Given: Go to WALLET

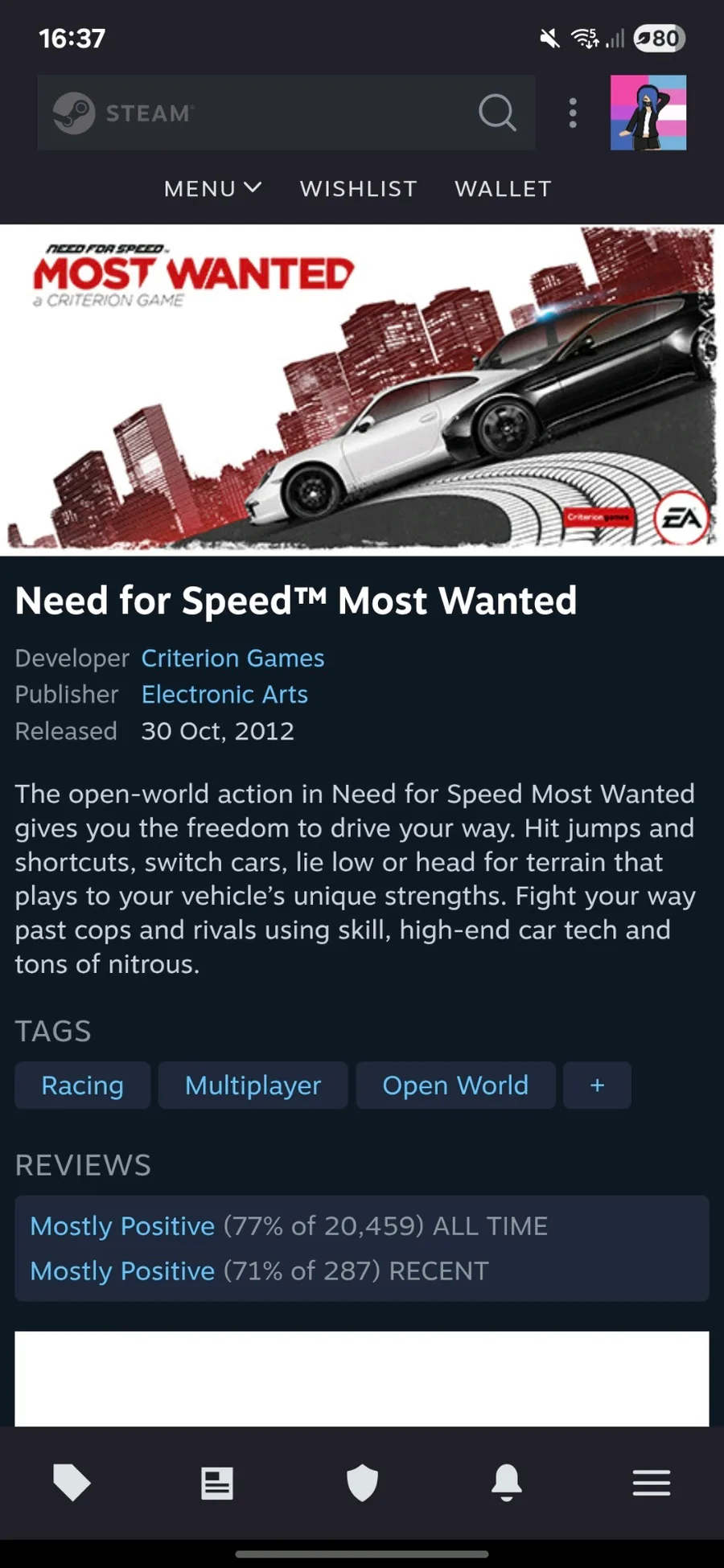Looking at the screenshot, I should click(503, 189).
